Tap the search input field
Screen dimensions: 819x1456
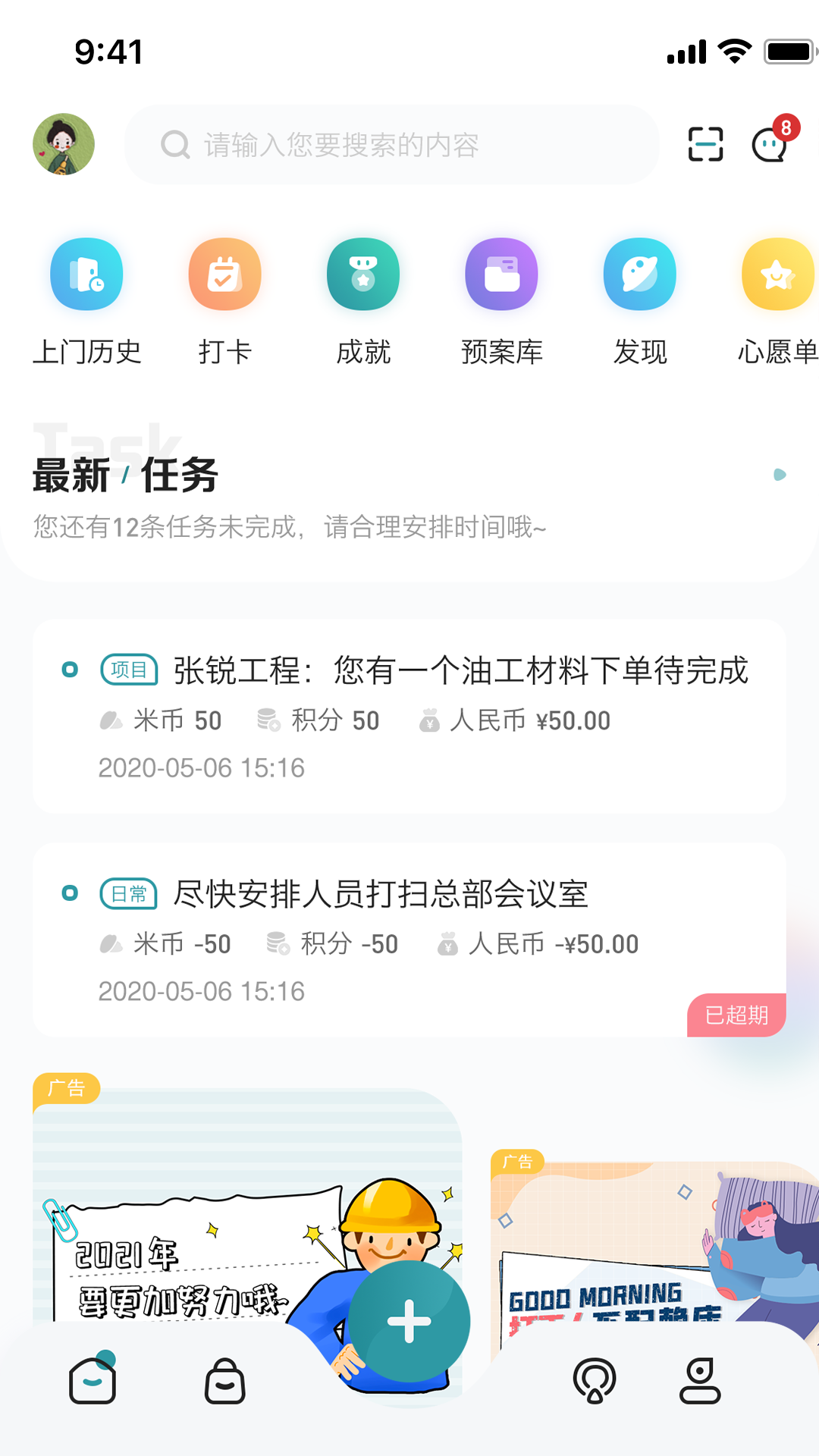tap(391, 145)
